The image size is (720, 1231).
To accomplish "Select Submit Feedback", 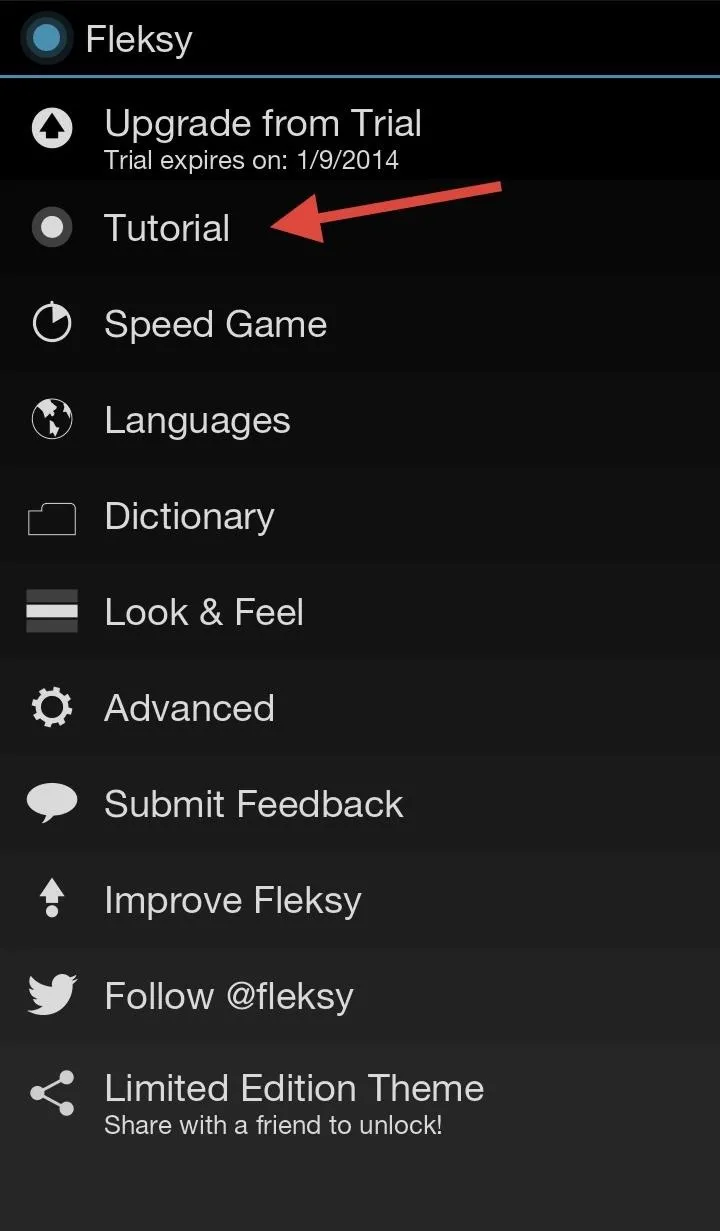I will (x=360, y=804).
